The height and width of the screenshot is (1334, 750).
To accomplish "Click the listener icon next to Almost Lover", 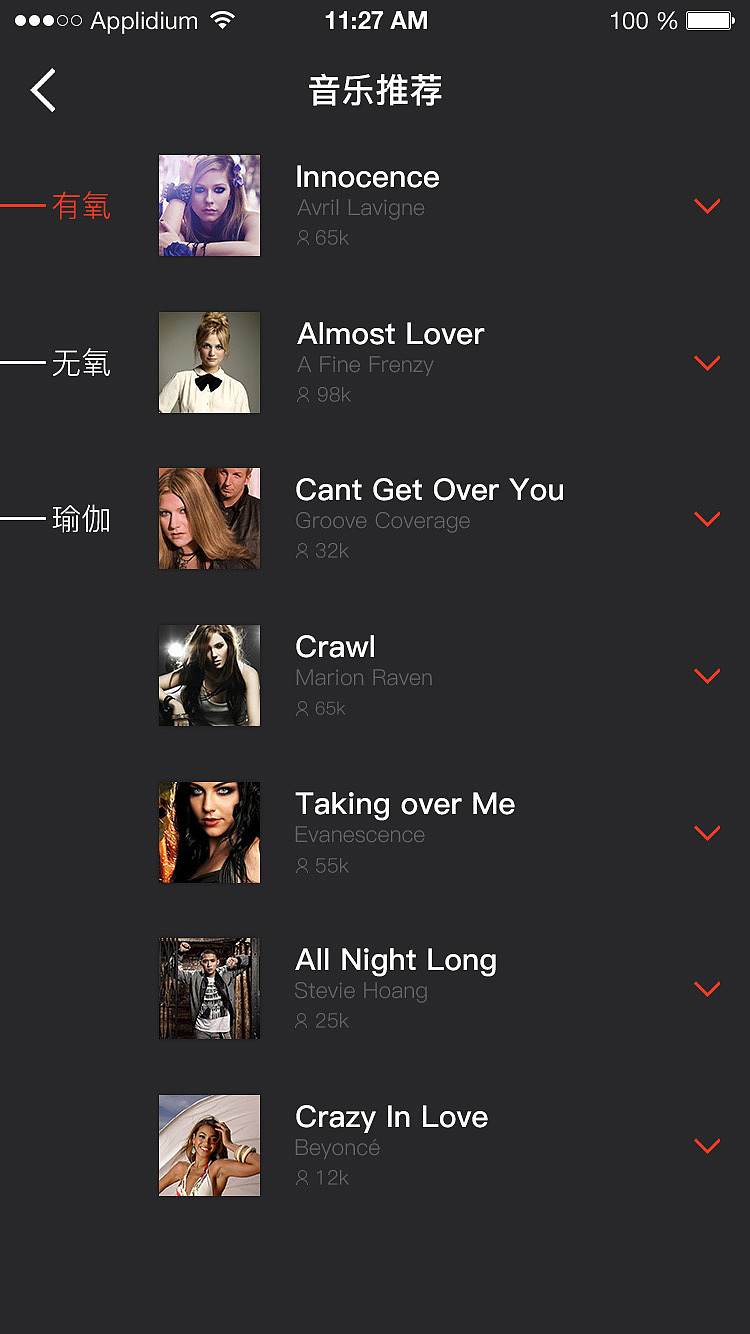I will pyautogui.click(x=303, y=395).
